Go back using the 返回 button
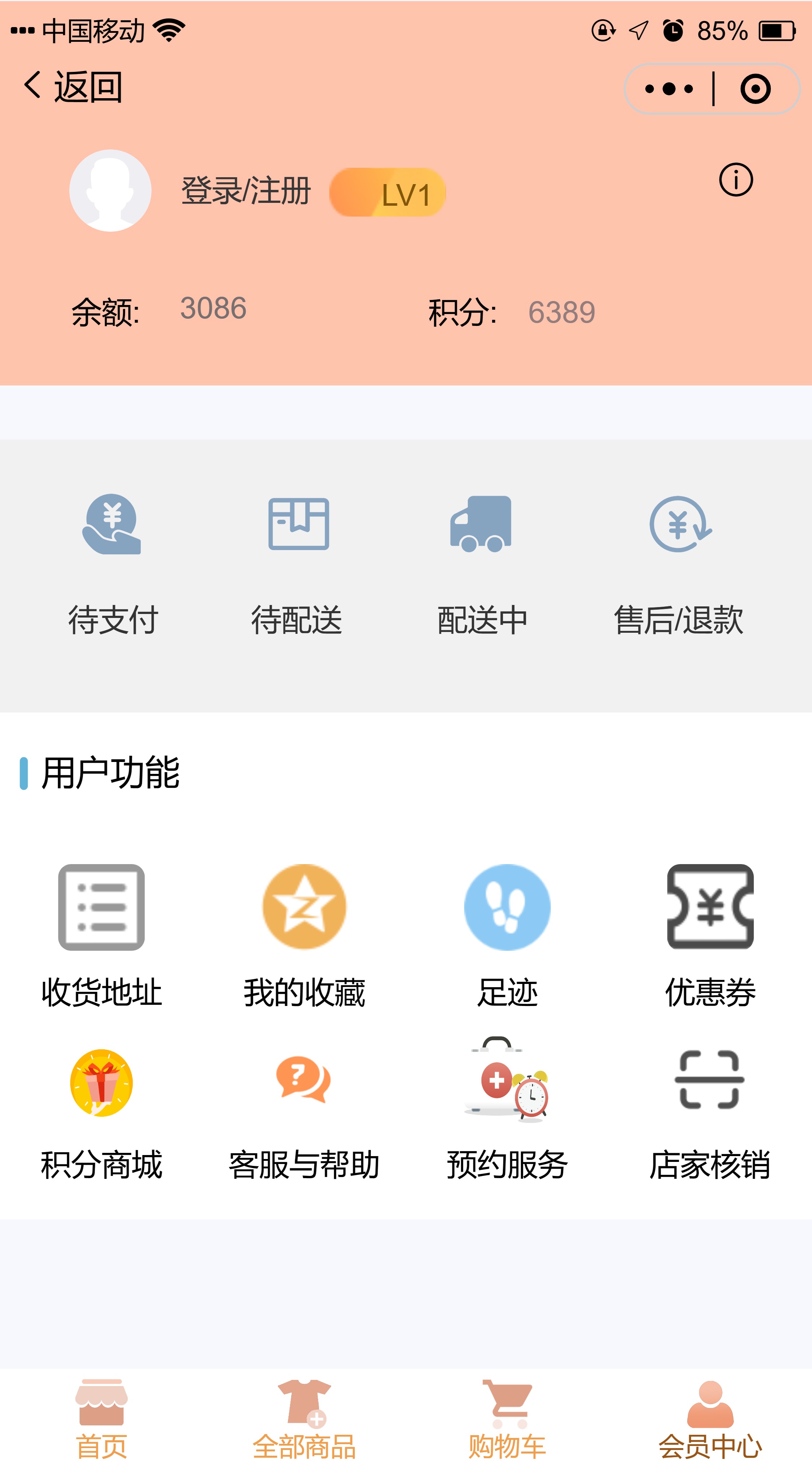Viewport: 812px width, 1477px height. (x=73, y=87)
